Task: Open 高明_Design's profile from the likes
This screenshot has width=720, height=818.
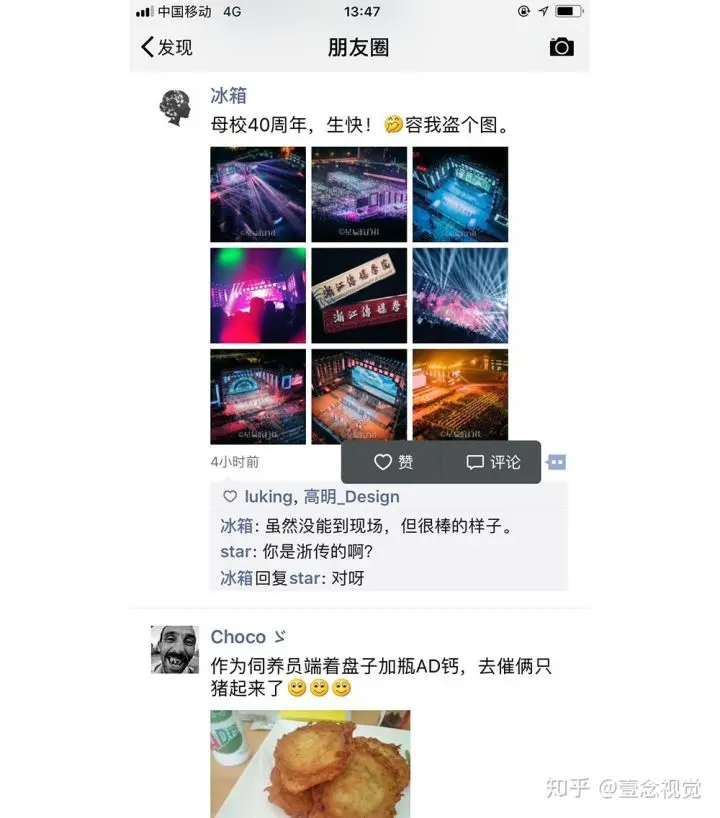Action: point(351,497)
